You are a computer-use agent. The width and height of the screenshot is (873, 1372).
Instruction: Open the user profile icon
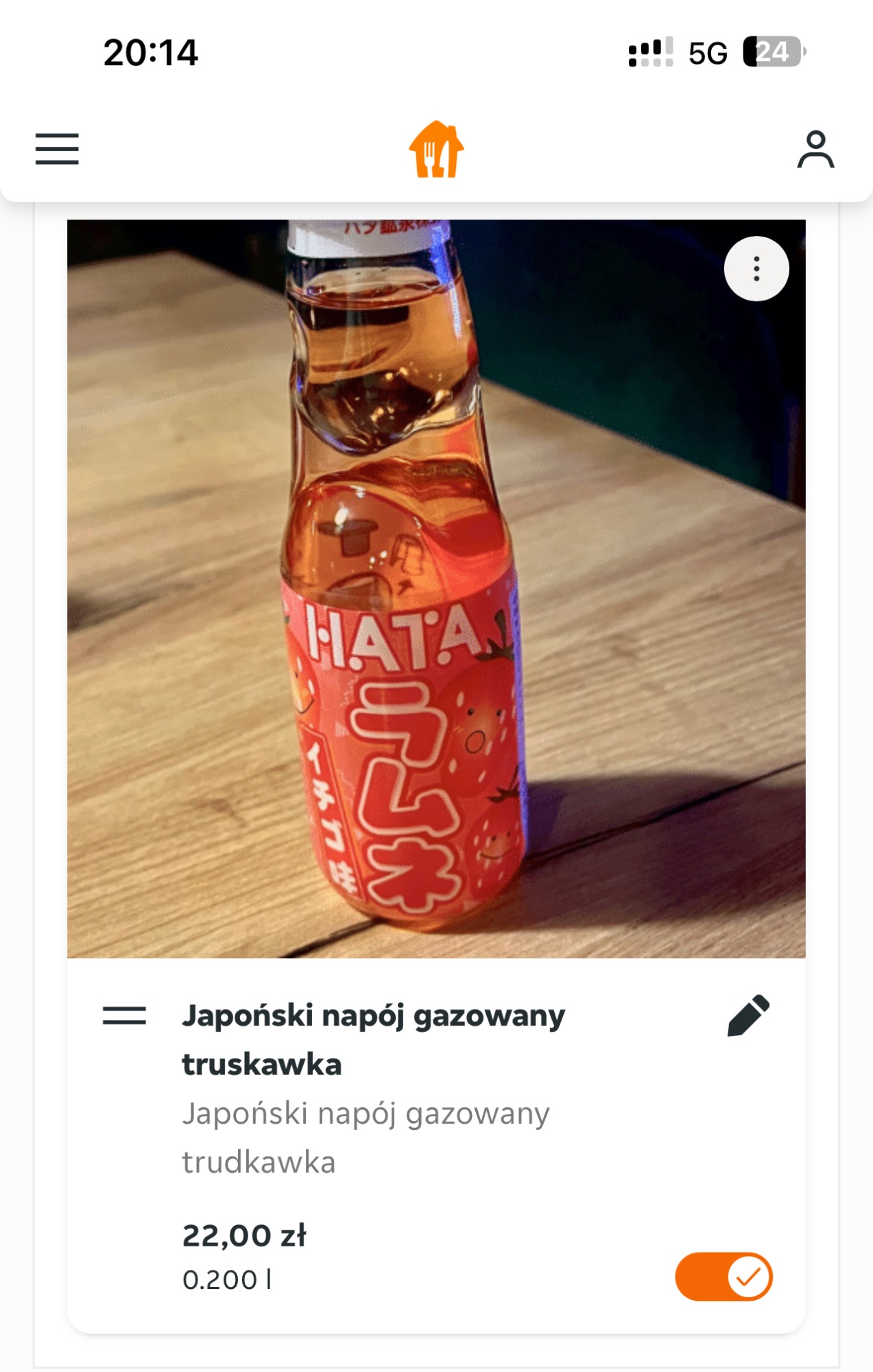(815, 149)
